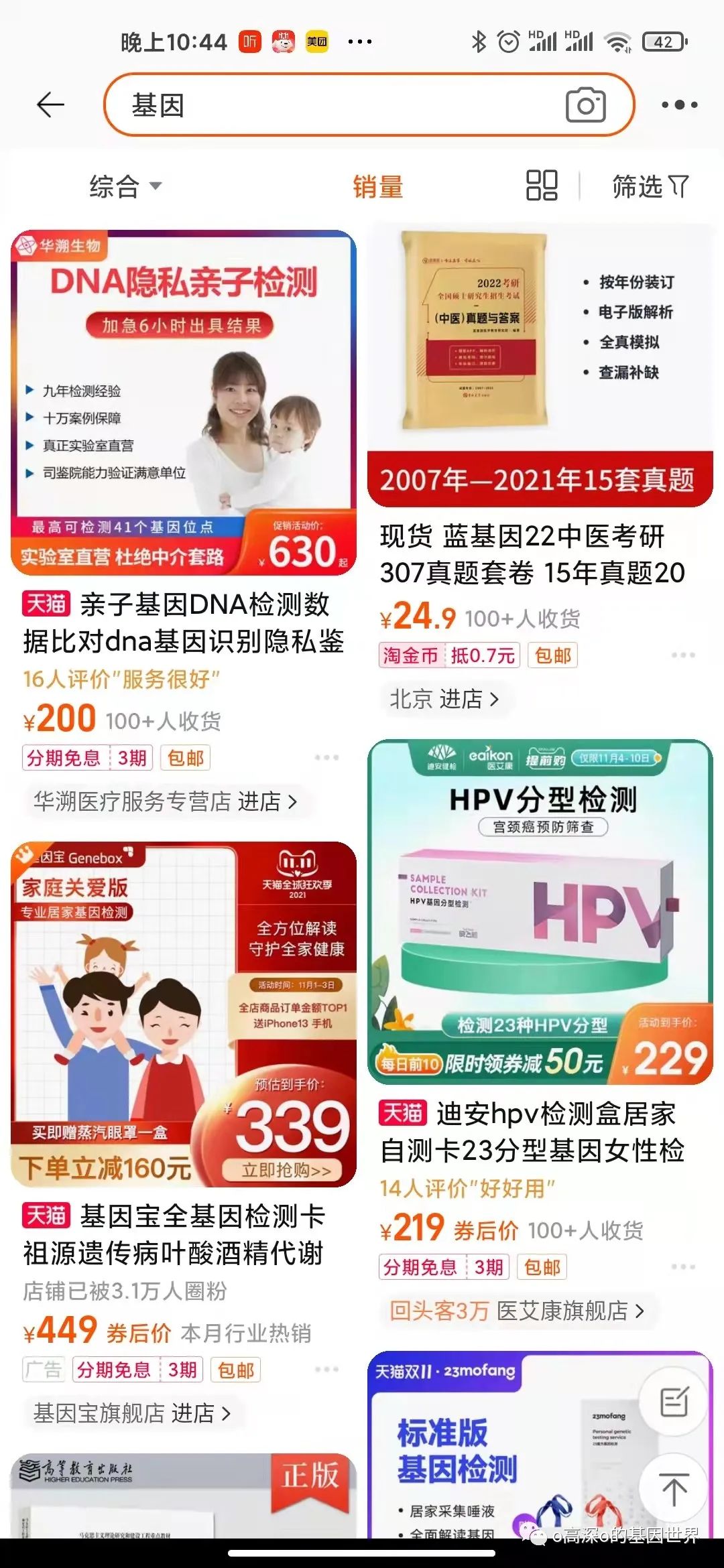Enter the 北京 store via 进店
Image resolution: width=724 pixels, height=1568 pixels.
pyautogui.click(x=444, y=699)
